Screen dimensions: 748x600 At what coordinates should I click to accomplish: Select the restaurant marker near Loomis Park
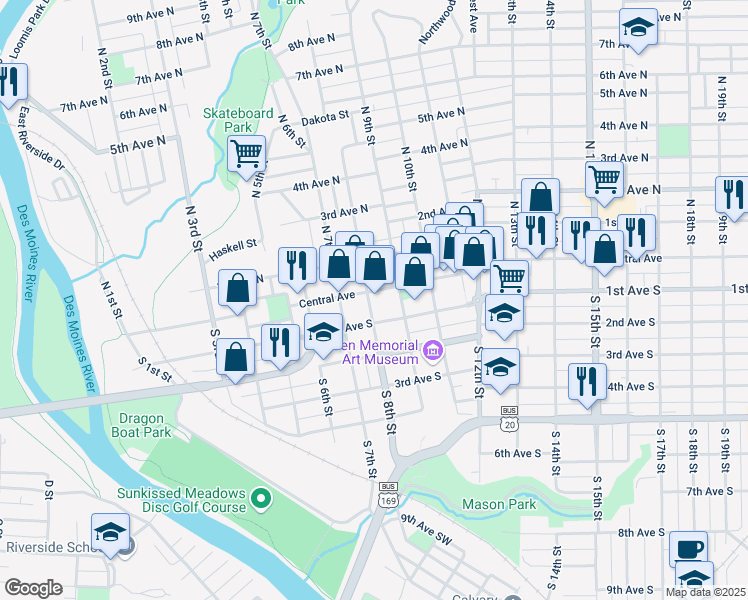click(8, 82)
